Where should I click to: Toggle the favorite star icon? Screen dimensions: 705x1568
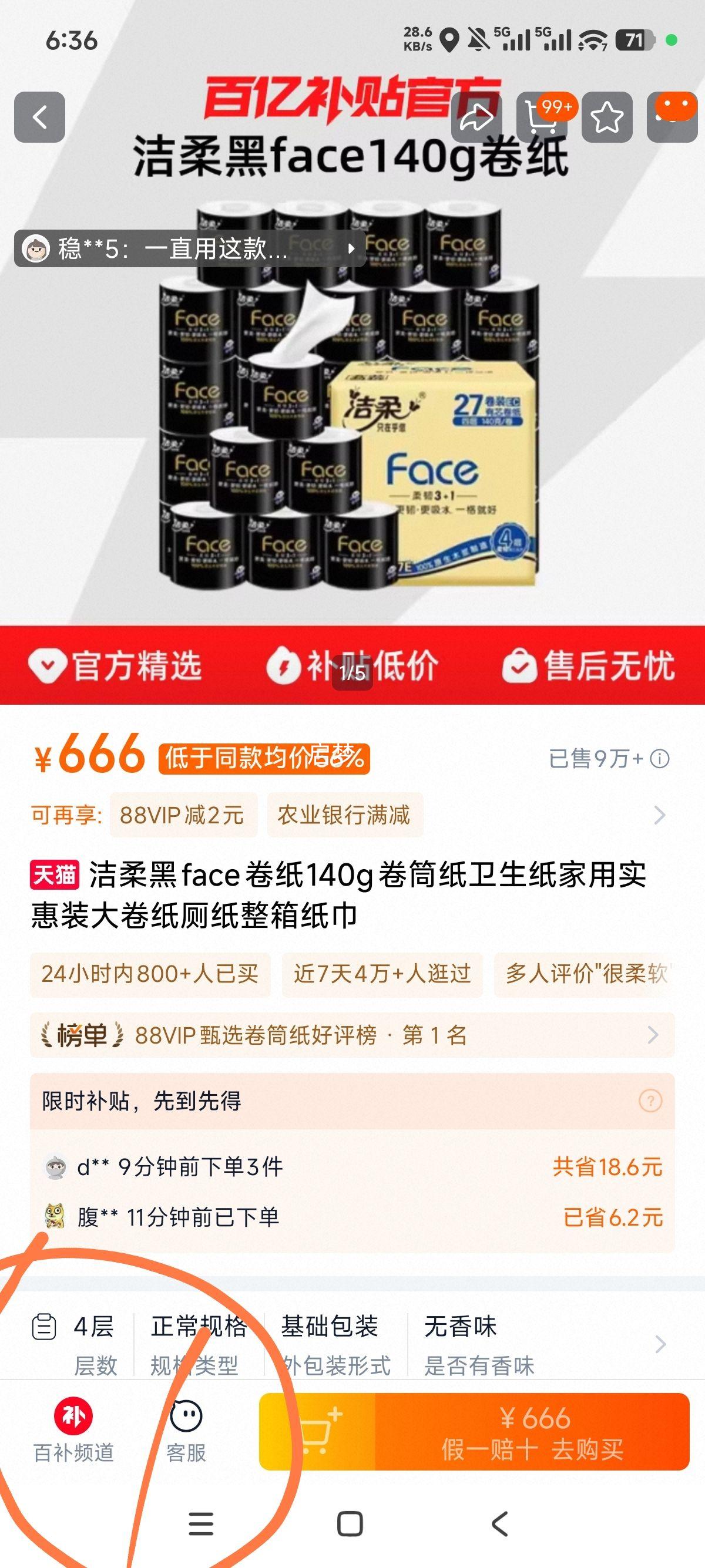click(x=605, y=117)
